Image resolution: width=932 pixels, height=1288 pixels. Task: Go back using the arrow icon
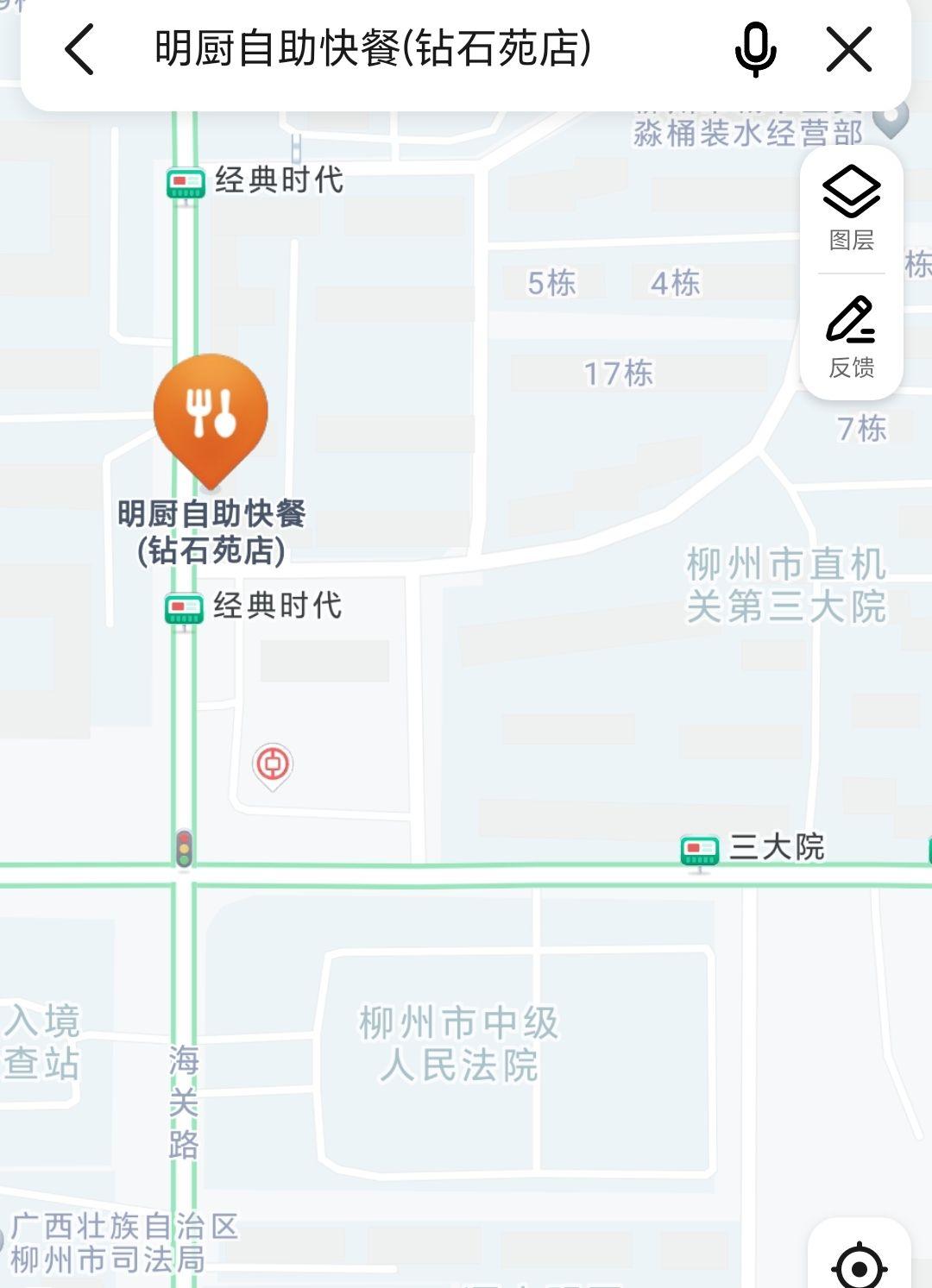[79, 49]
